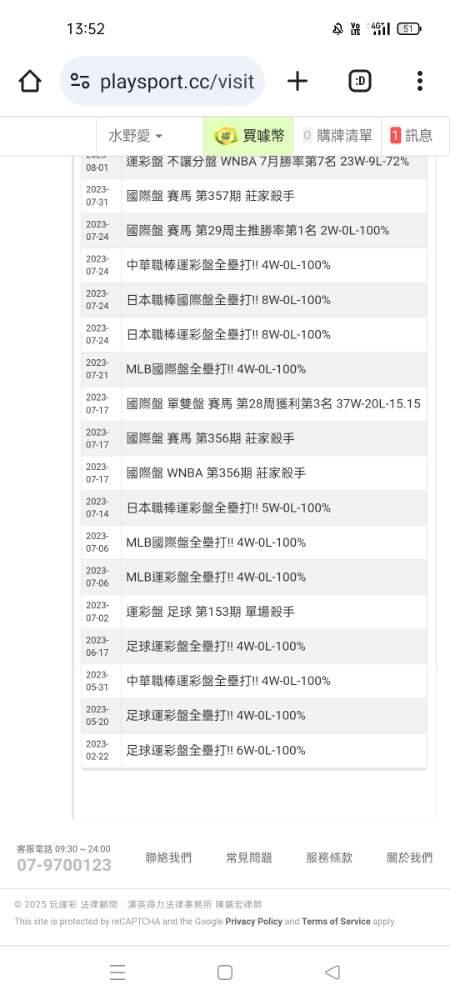
Task: Open the browser overflow menu
Action: point(419,81)
